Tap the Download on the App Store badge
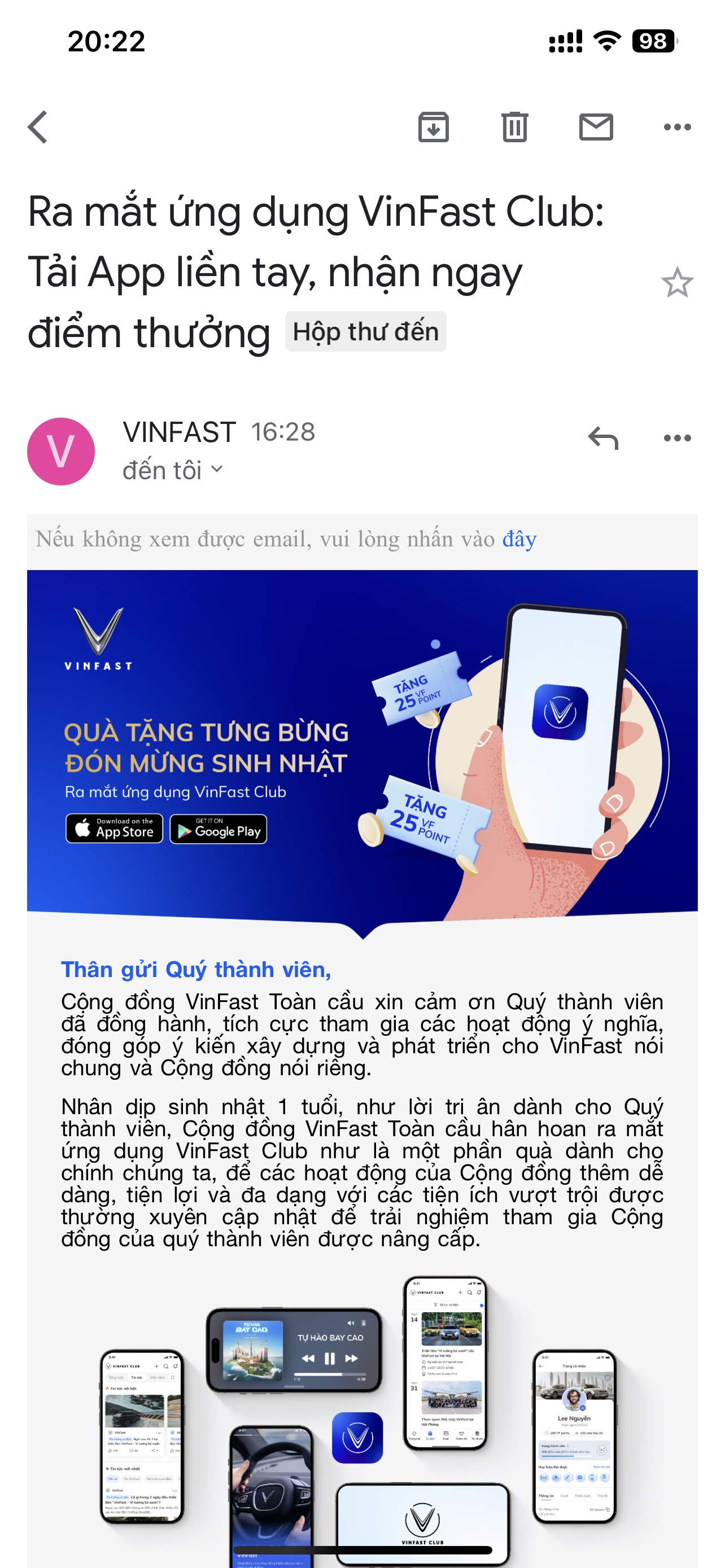Viewport: 725px width, 1568px height. click(115, 829)
